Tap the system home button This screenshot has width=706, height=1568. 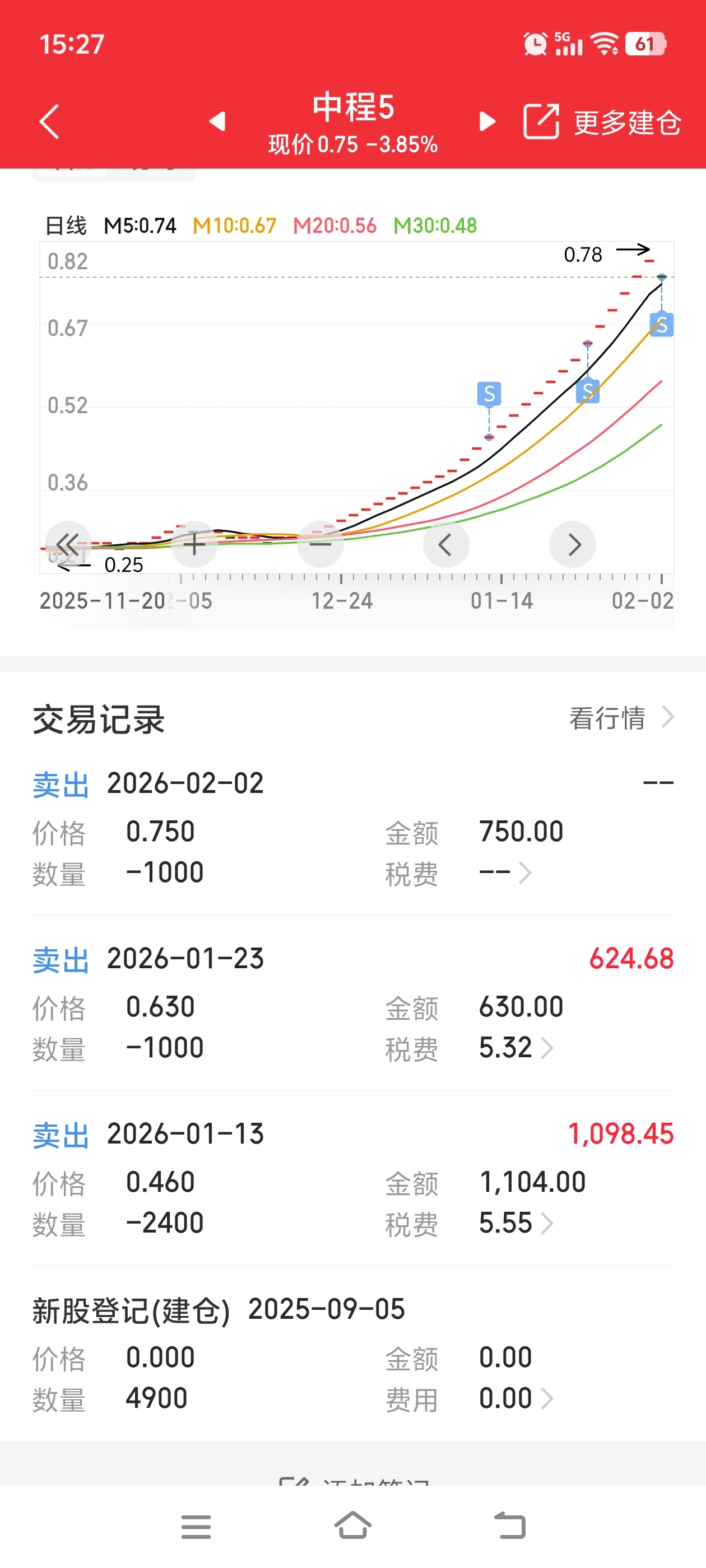352,1526
